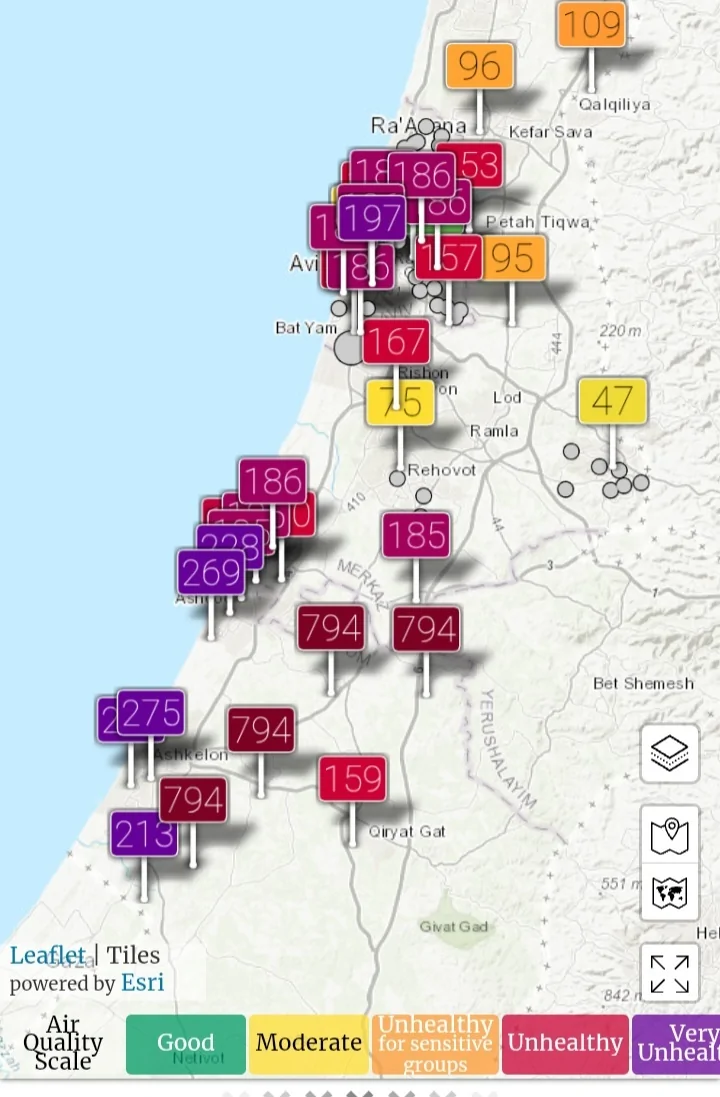720x1097 pixels.
Task: Expand the map to fullscreen
Action: pyautogui.click(x=669, y=974)
